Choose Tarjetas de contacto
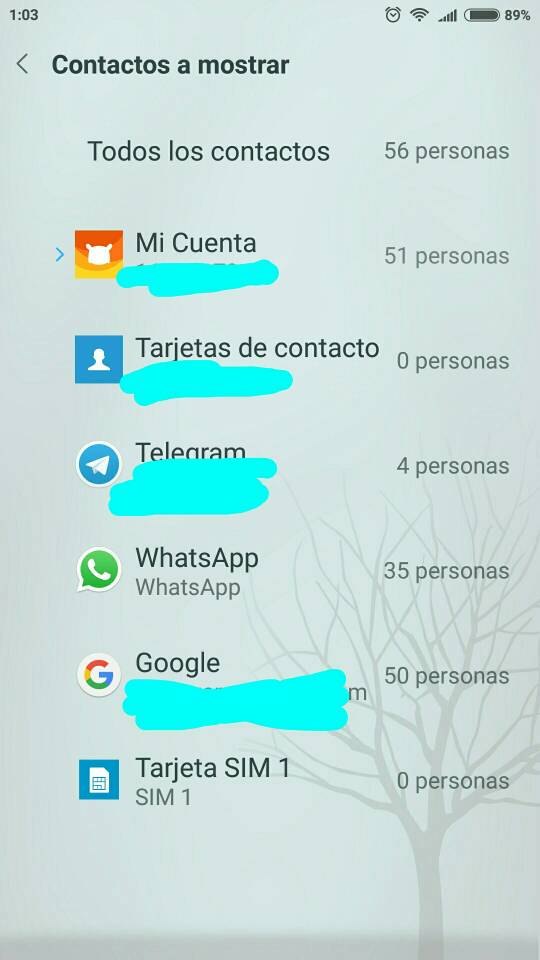The image size is (540, 960). click(x=270, y=360)
